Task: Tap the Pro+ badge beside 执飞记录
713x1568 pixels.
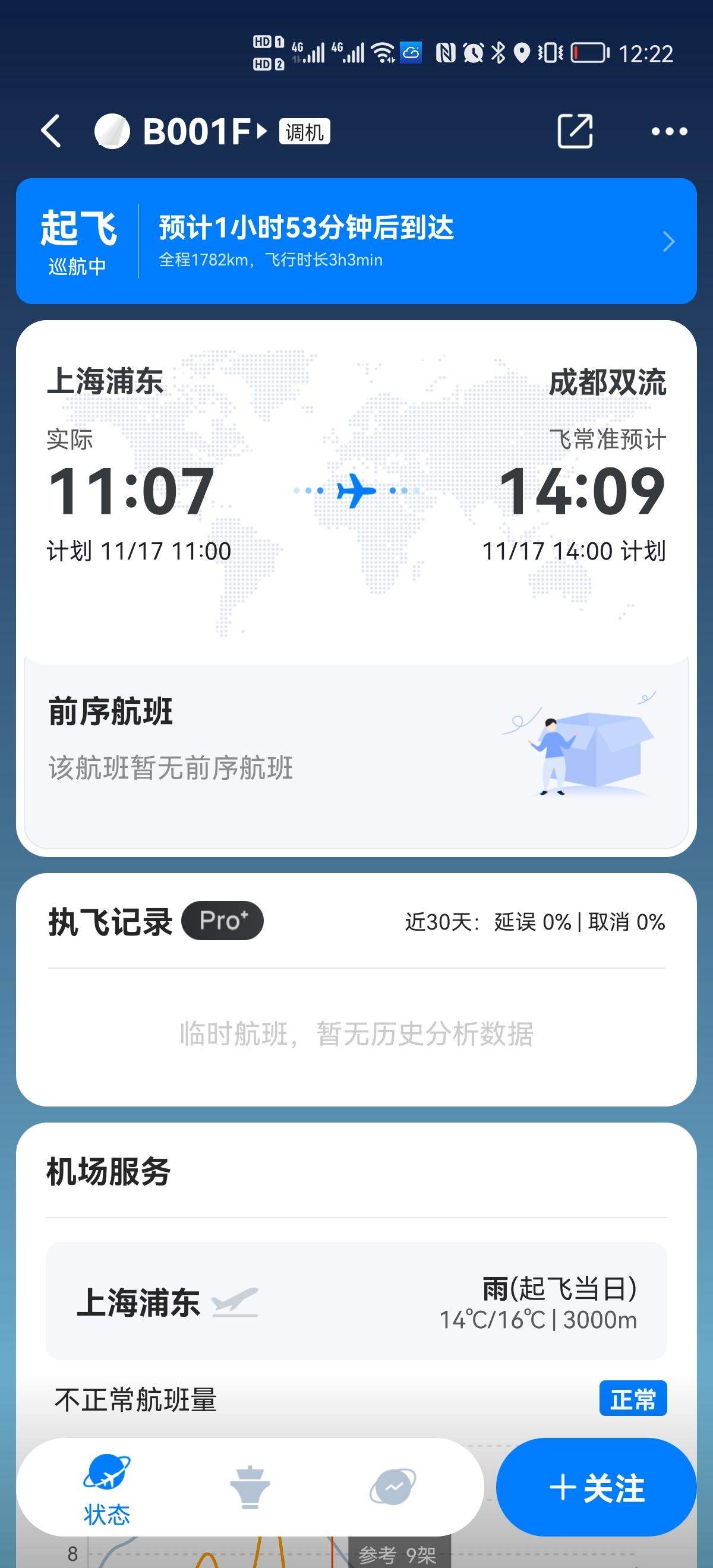Action: (x=223, y=921)
